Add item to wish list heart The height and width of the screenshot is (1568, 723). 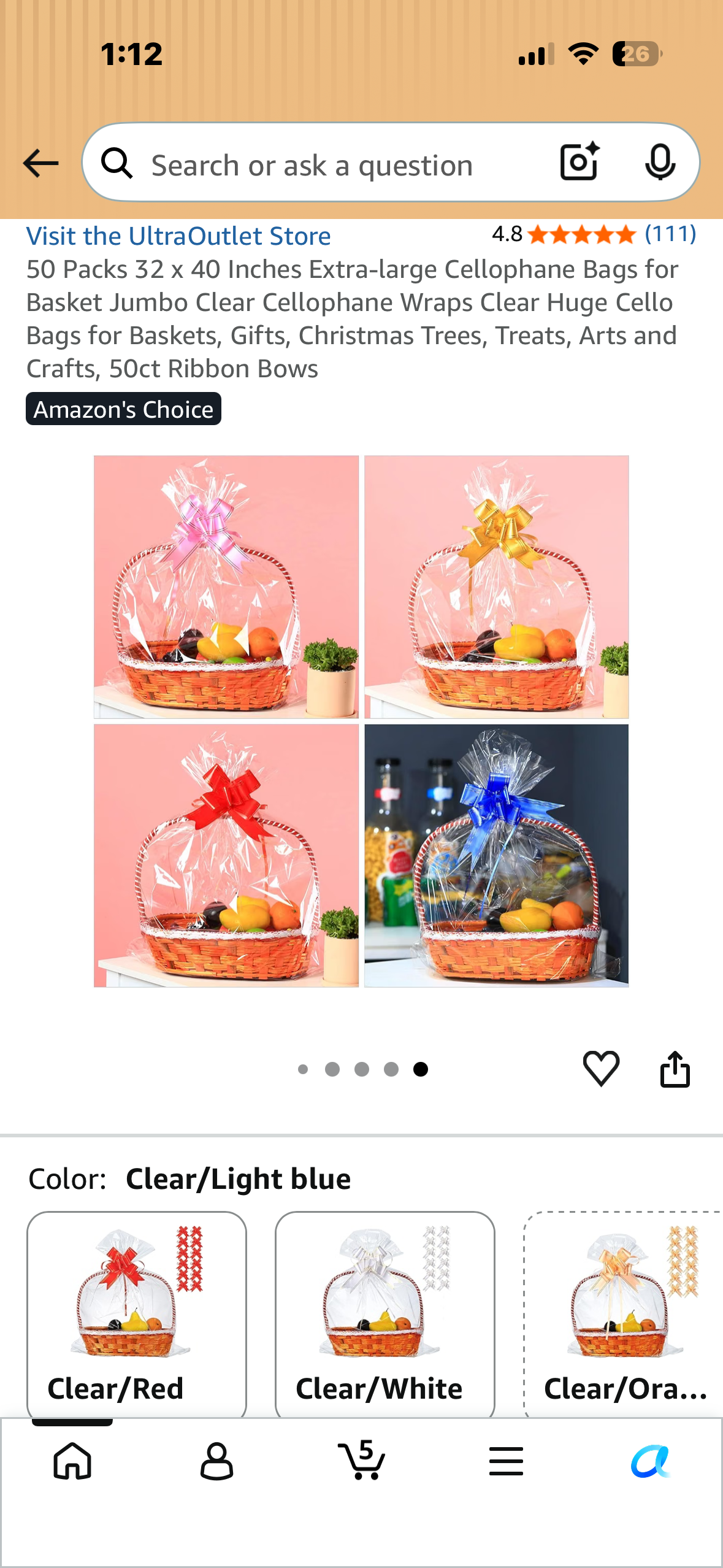[601, 1068]
